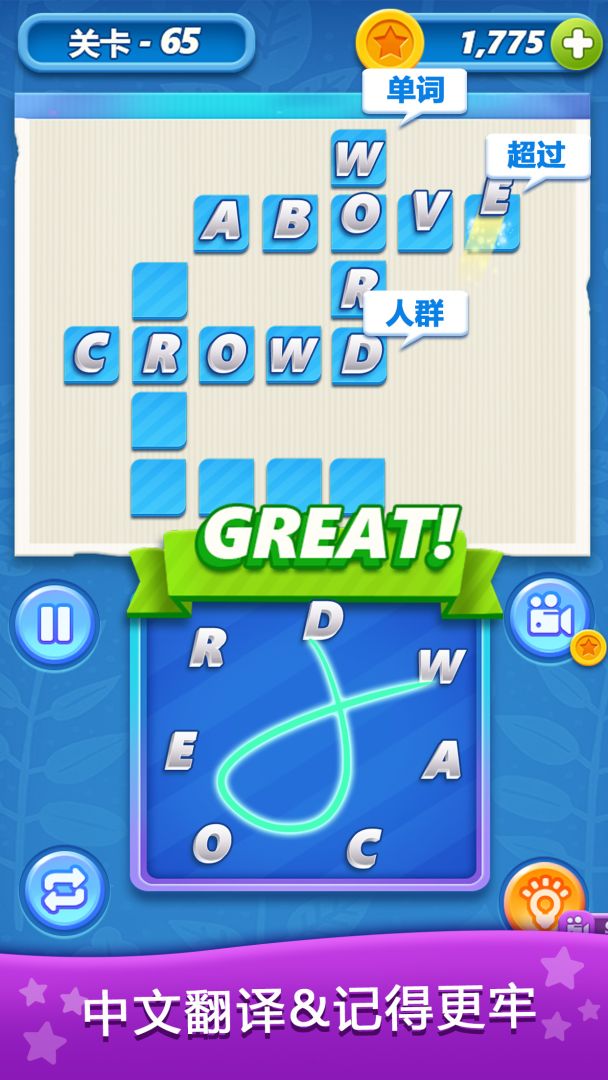Select letter R in the letter wheel
Viewport: 608px width, 1080px height.
coord(206,650)
